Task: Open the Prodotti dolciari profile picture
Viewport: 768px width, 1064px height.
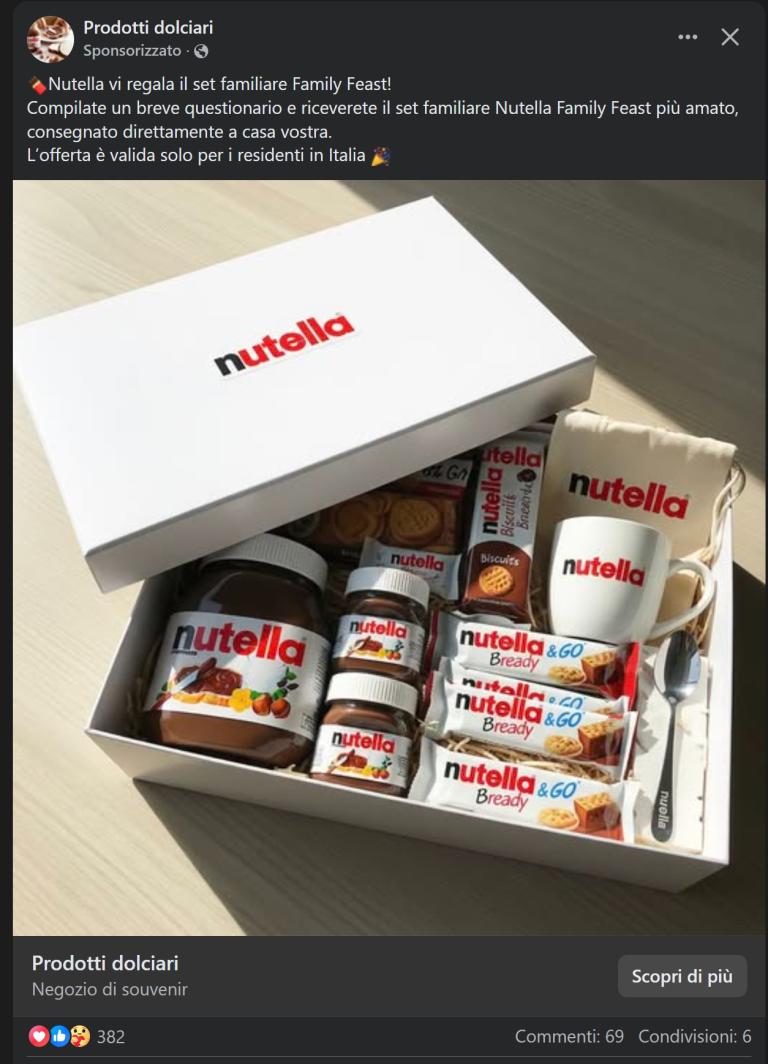Action: tap(50, 38)
